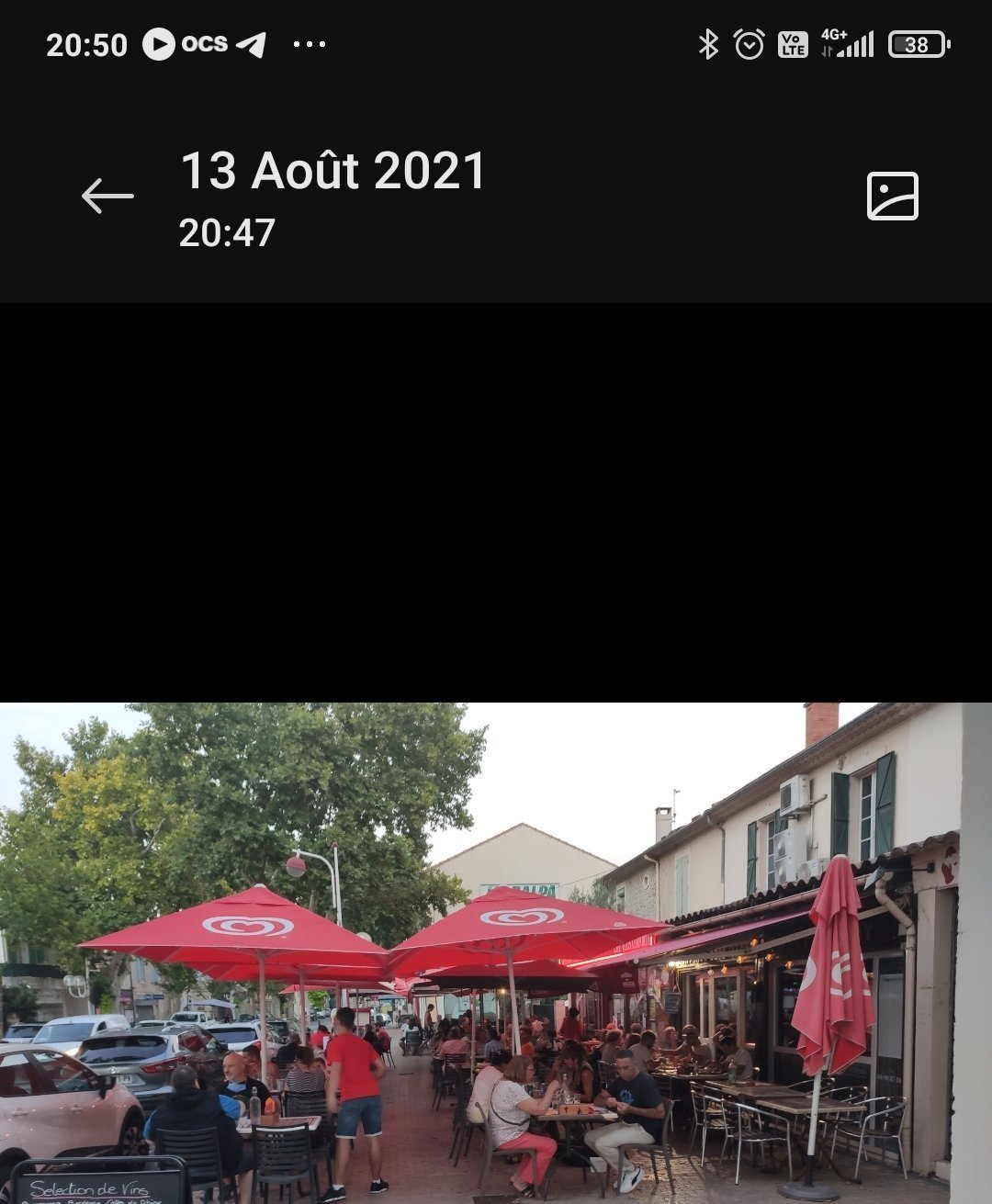Tap the image icon beside the date
Screen dimensions: 992x1204
point(893,196)
